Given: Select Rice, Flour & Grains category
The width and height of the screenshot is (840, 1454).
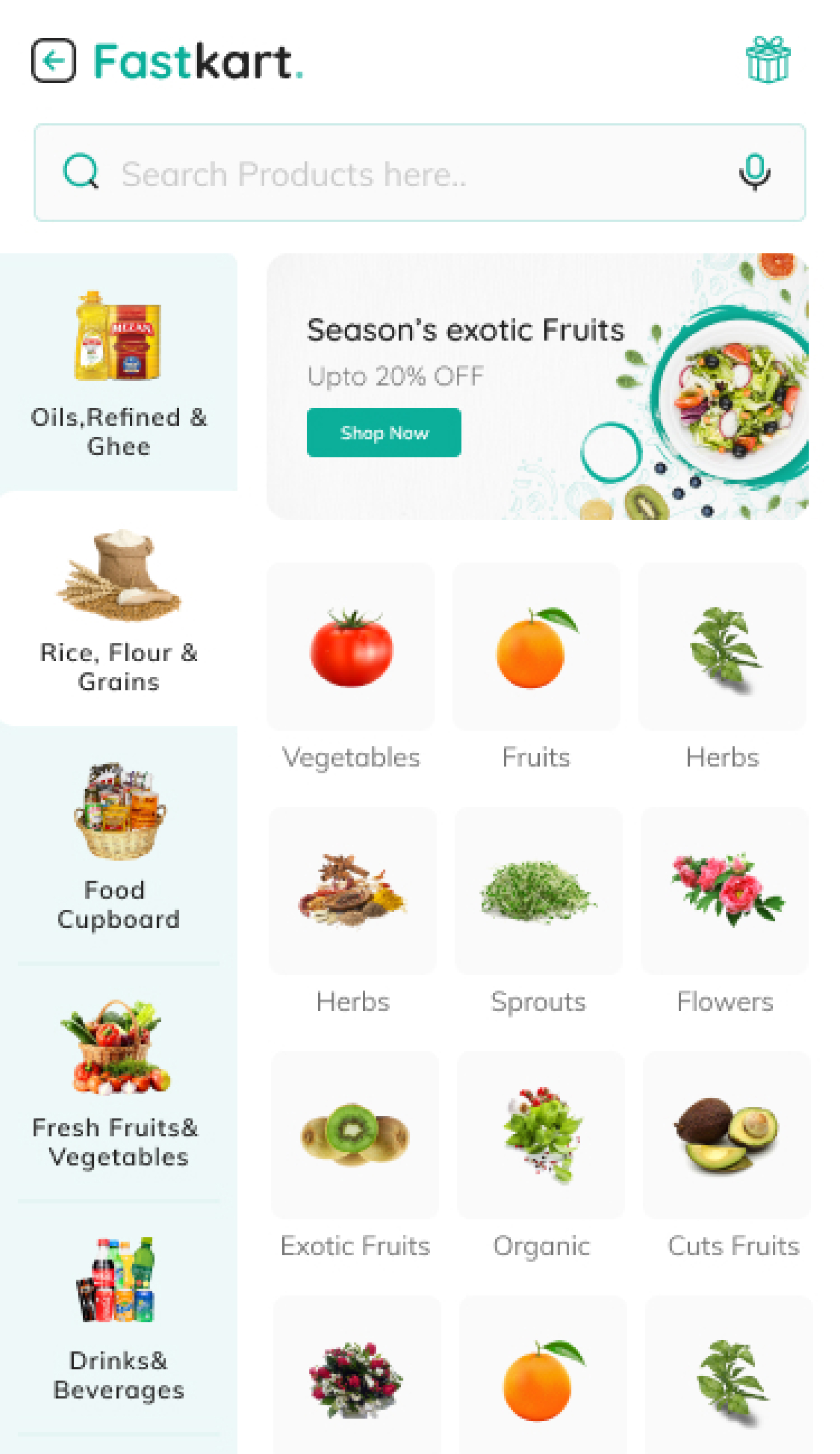Looking at the screenshot, I should tap(119, 609).
